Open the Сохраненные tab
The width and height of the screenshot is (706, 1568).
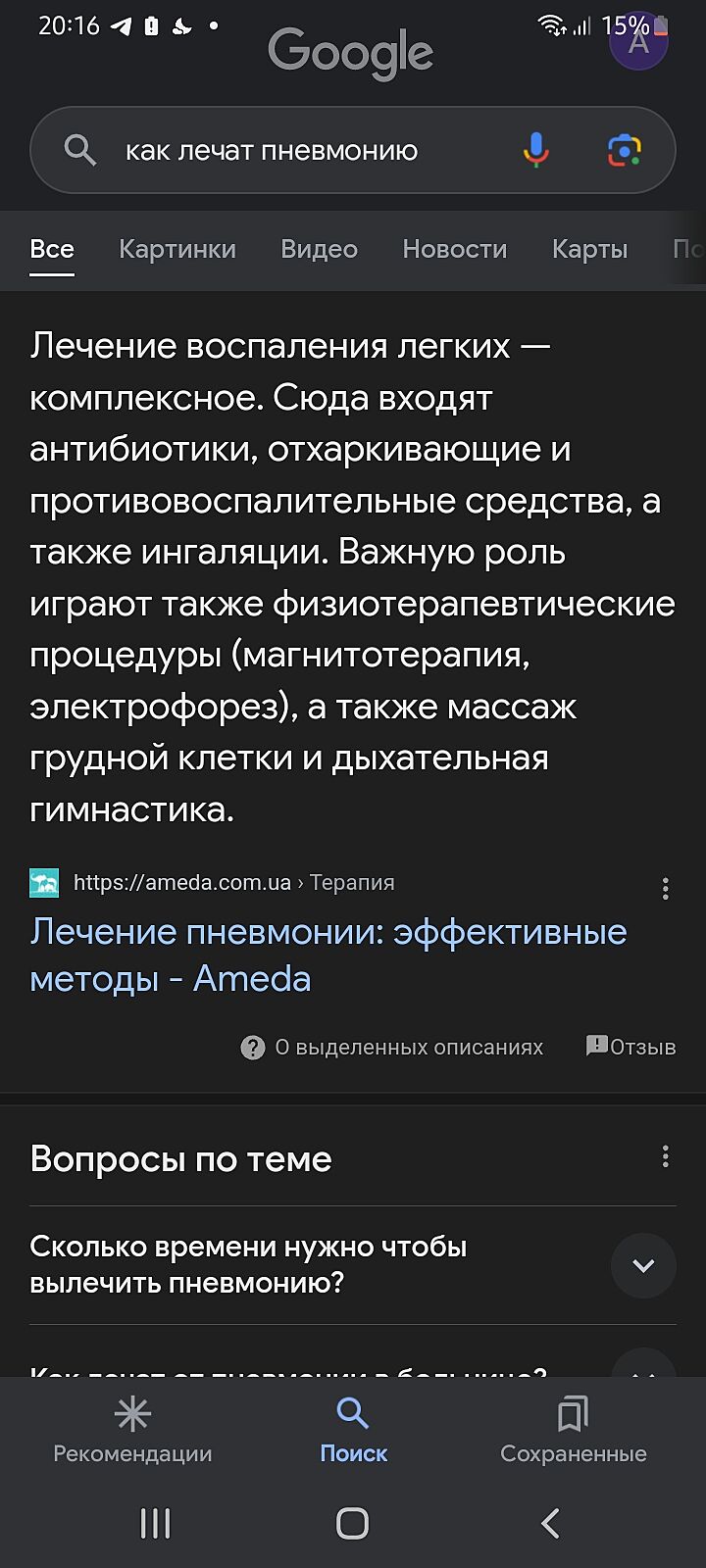(573, 1431)
